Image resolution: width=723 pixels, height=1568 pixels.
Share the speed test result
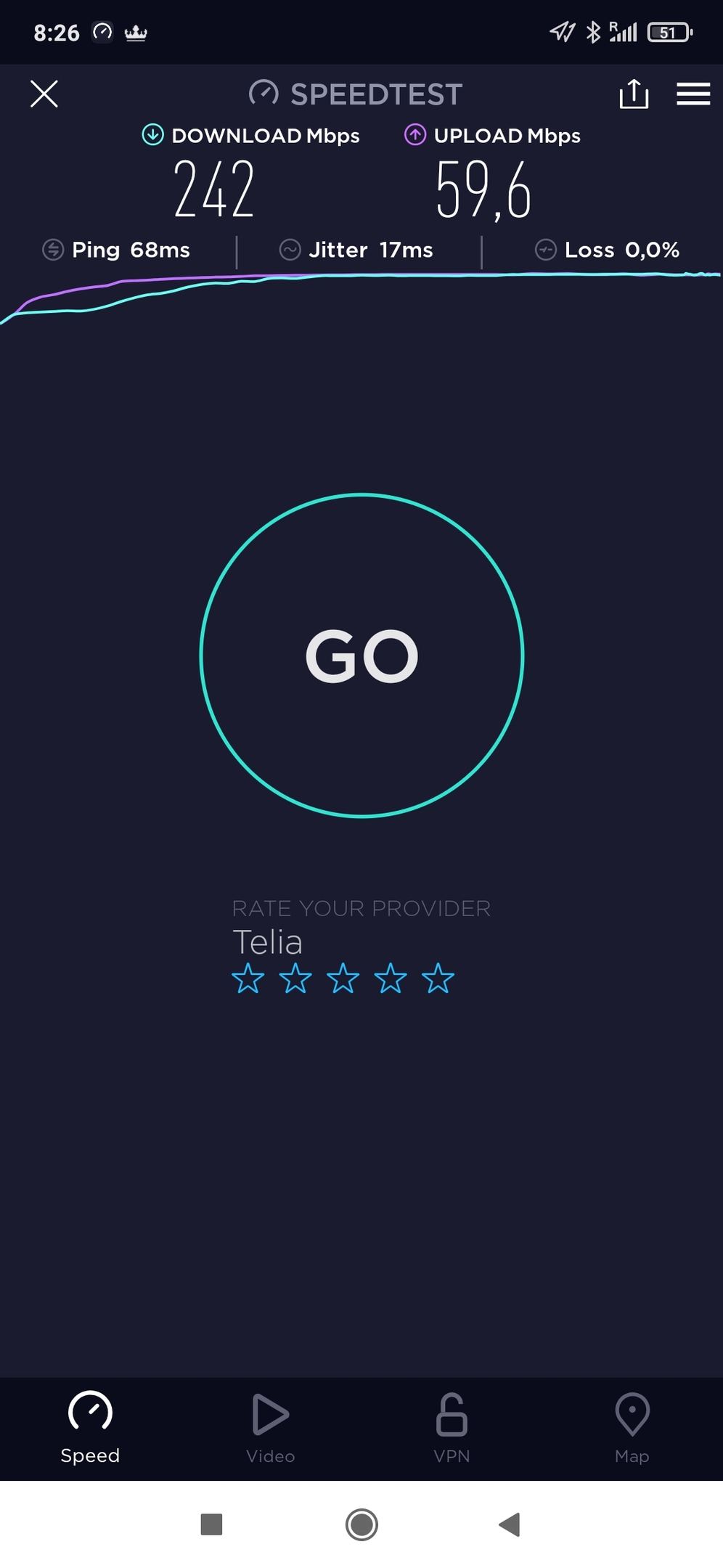coord(634,94)
